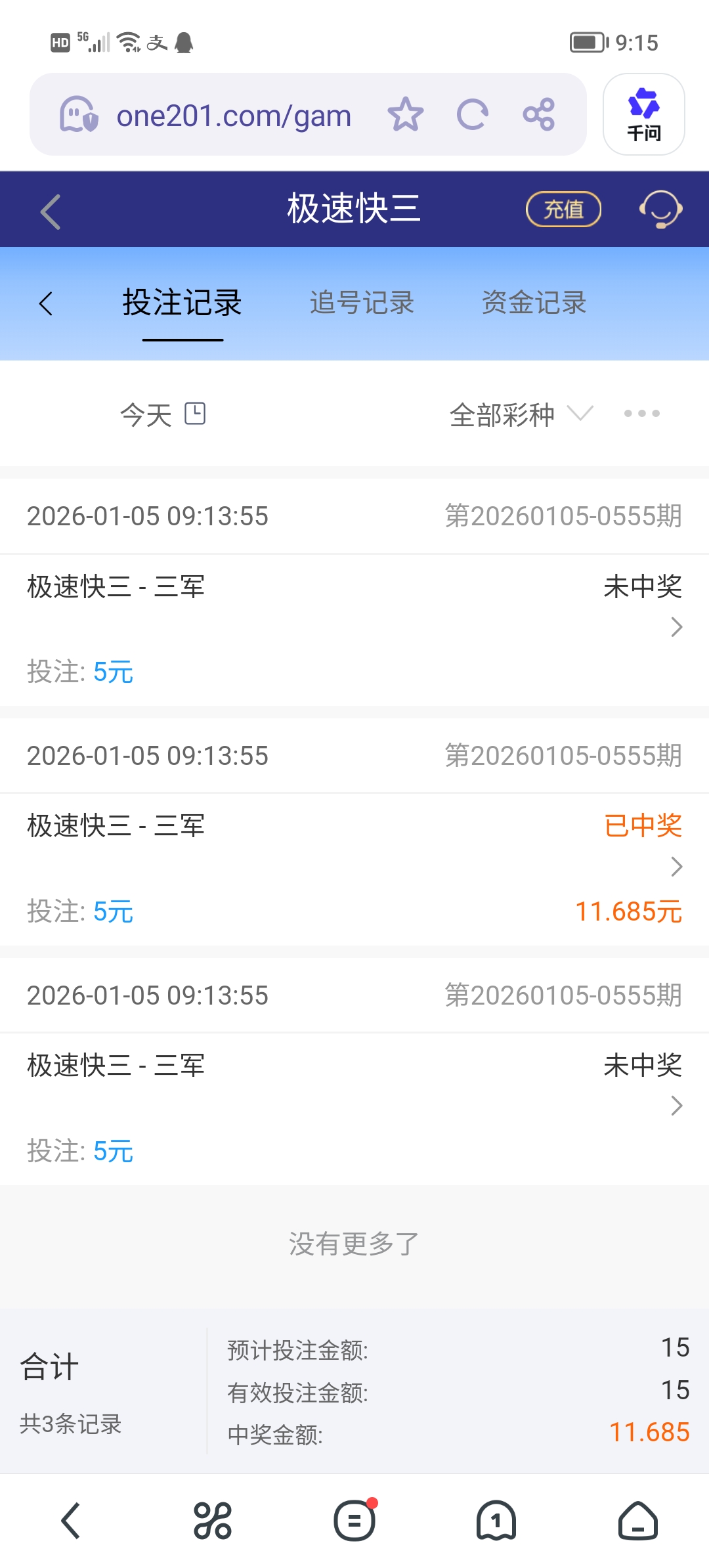The image size is (709, 1568).
Task: Launch the 千问 AI assistant
Action: tap(643, 114)
